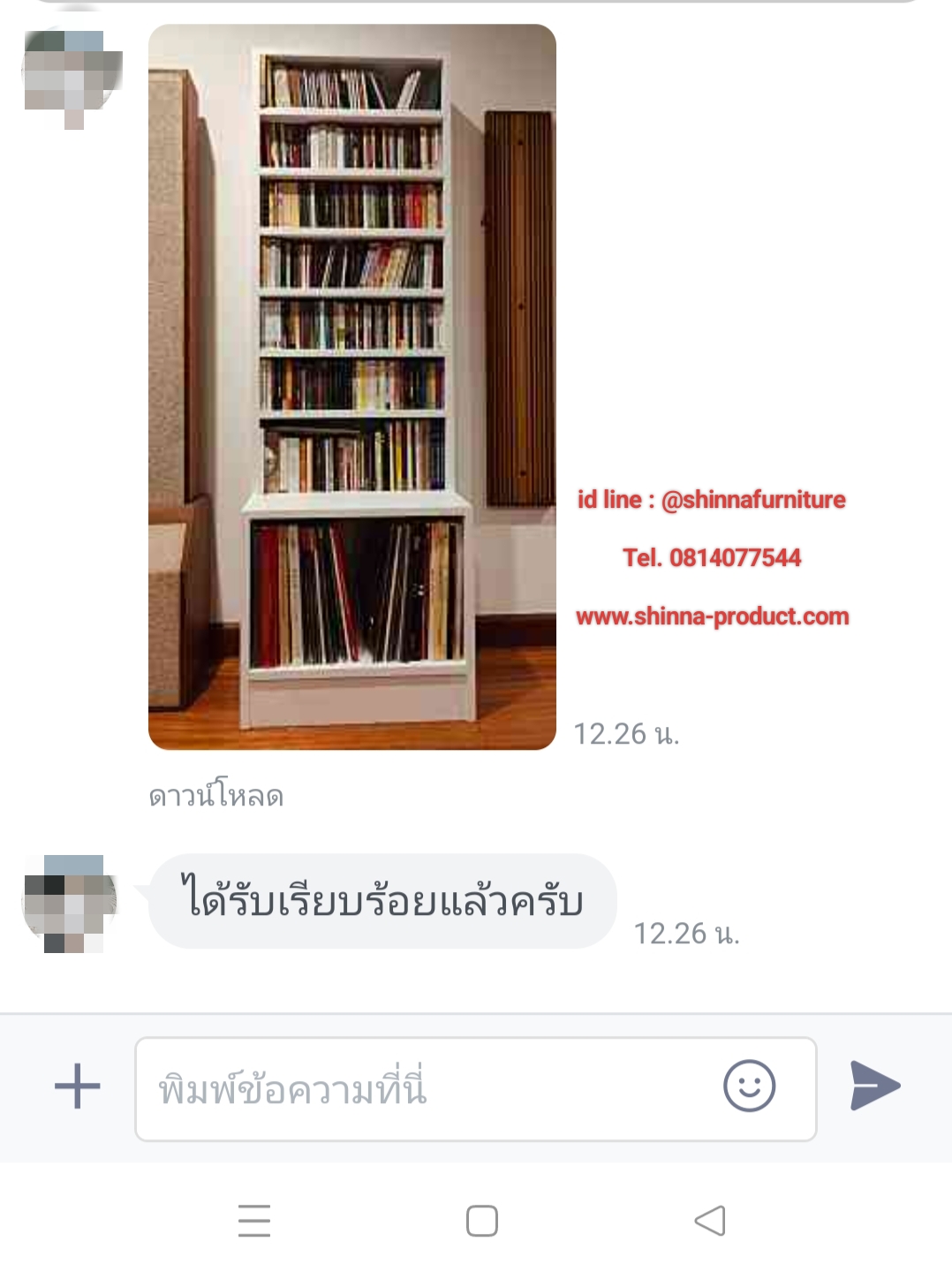952x1279 pixels.
Task: Tap ดาวน์โหลด to download the photo
Action: [215, 796]
